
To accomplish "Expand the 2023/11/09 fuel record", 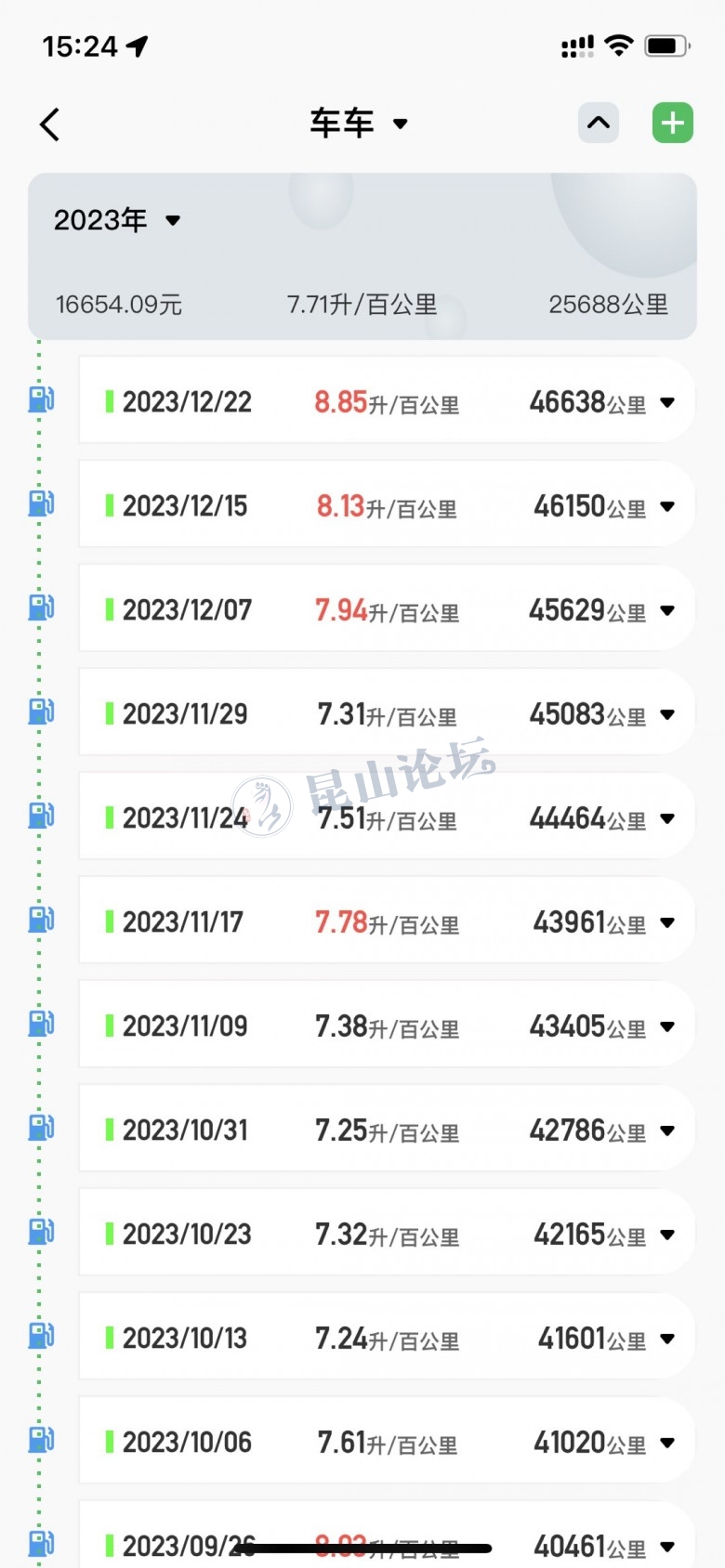I will click(667, 1027).
